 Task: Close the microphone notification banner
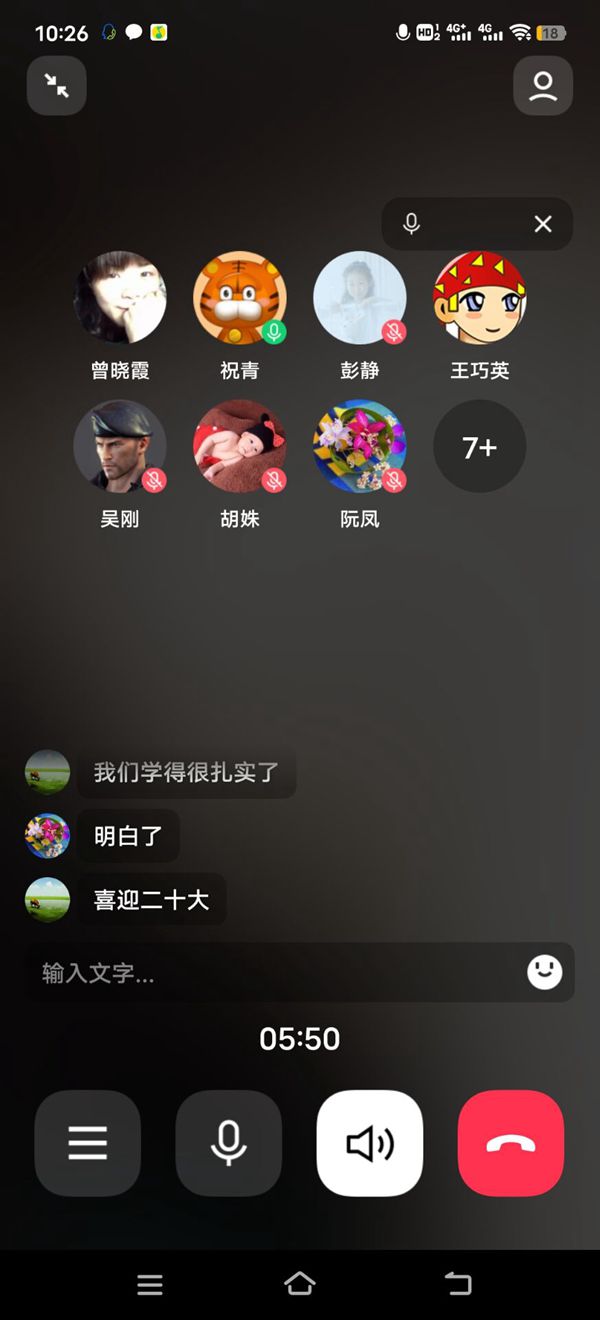click(x=543, y=224)
